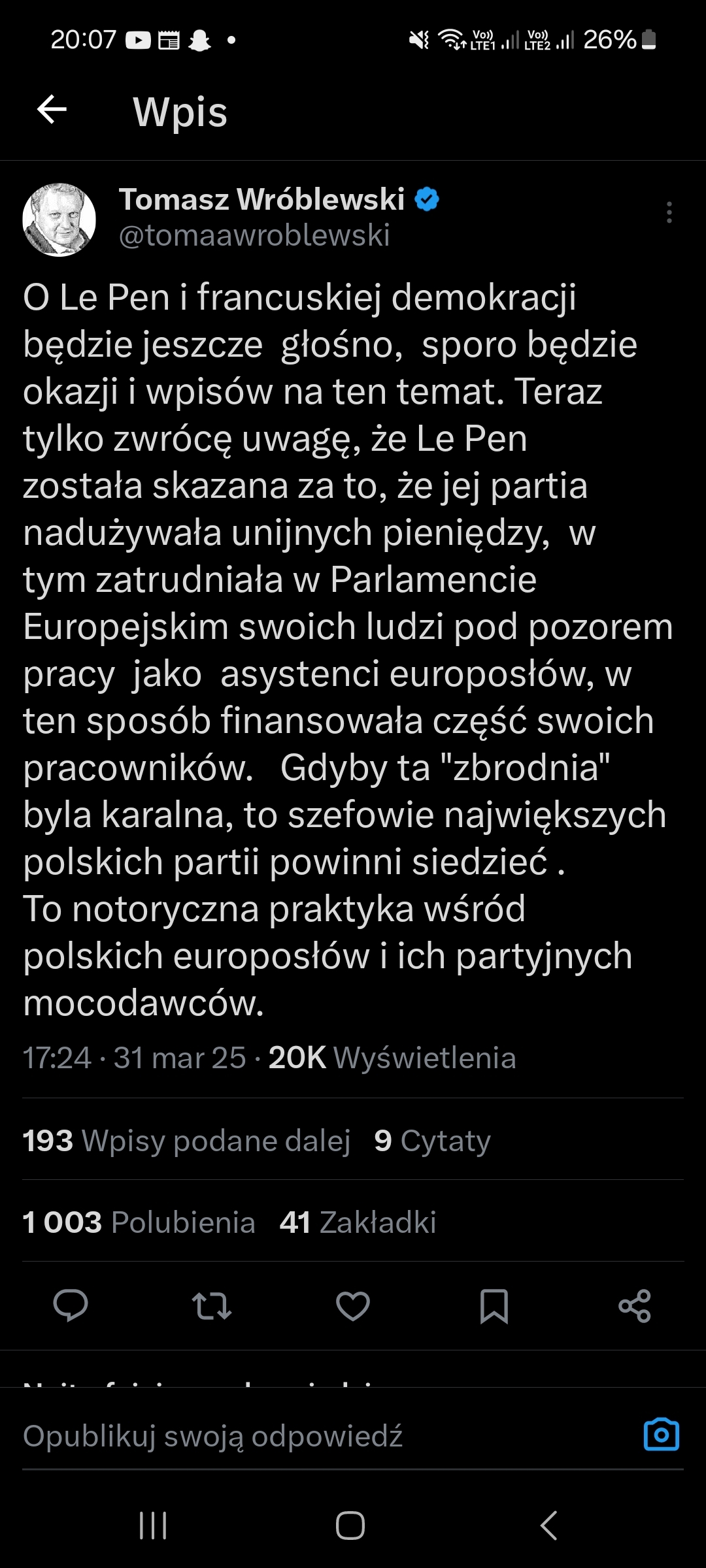Like Tomasz Wróblewski's post

[x=353, y=1306]
